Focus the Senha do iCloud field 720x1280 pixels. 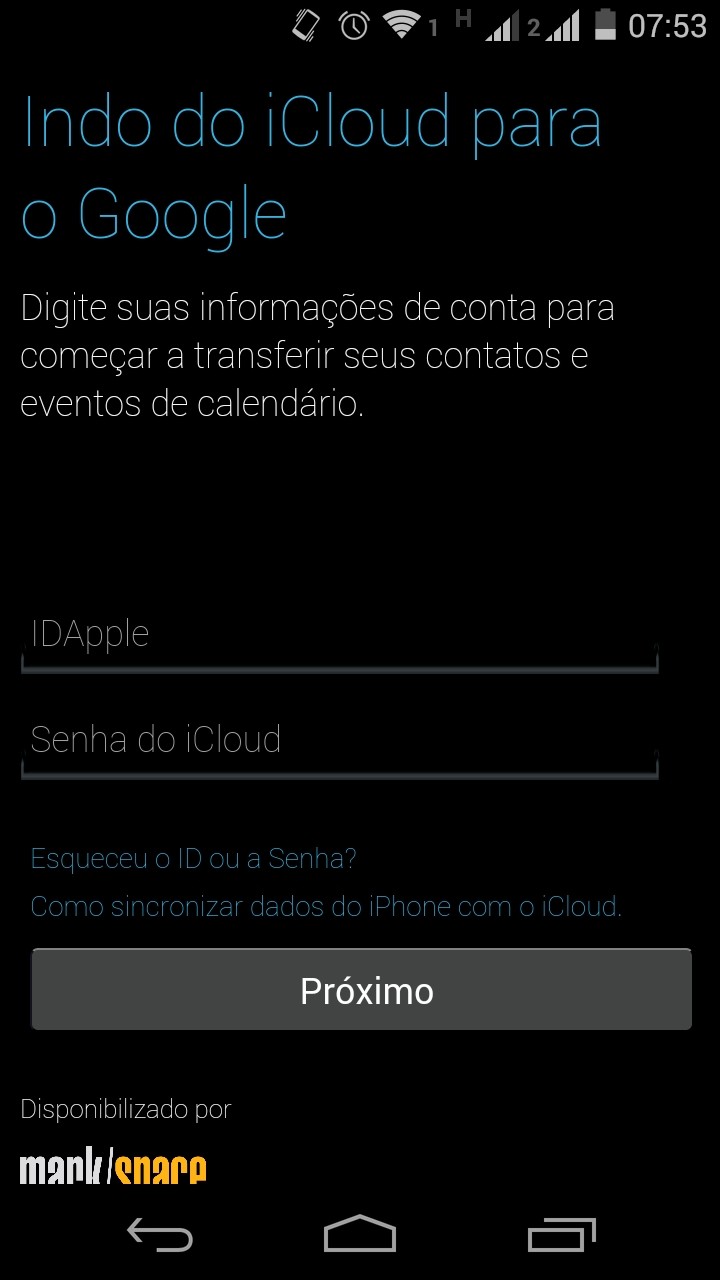339,741
